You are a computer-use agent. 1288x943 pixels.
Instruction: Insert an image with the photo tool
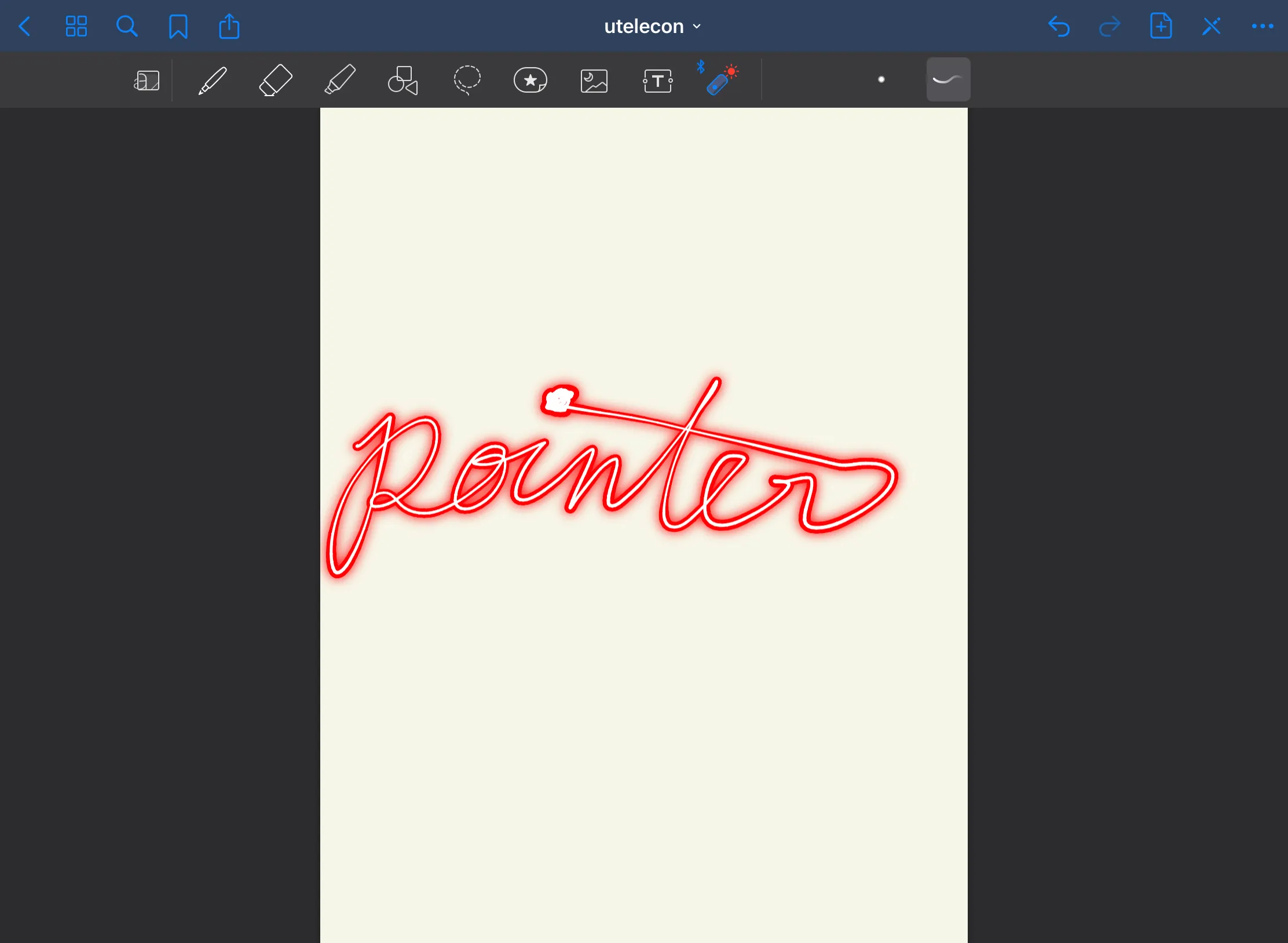(x=594, y=81)
